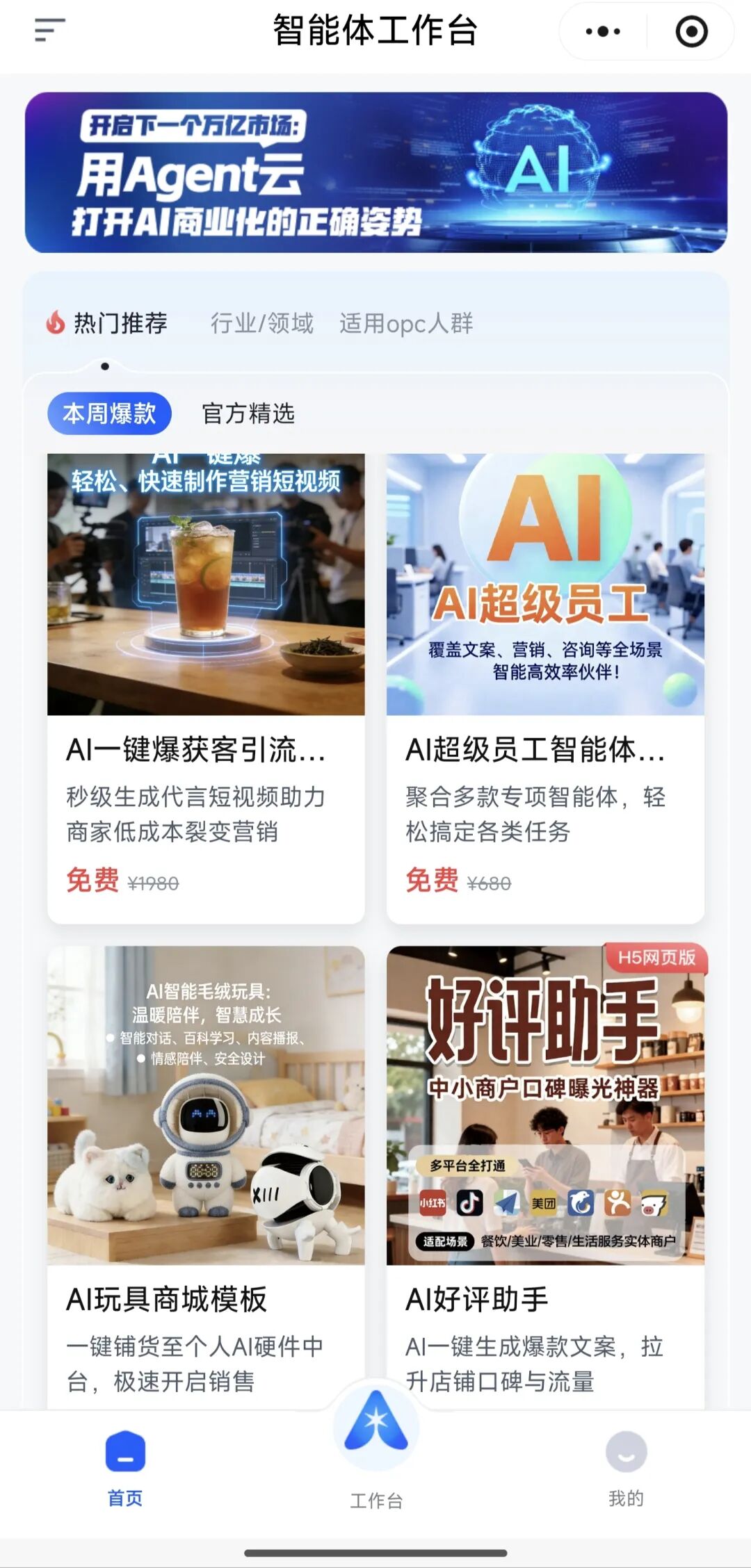Viewport: 751px width, 1568px height.
Task: Select the 适用opc人群 tab
Action: [406, 323]
